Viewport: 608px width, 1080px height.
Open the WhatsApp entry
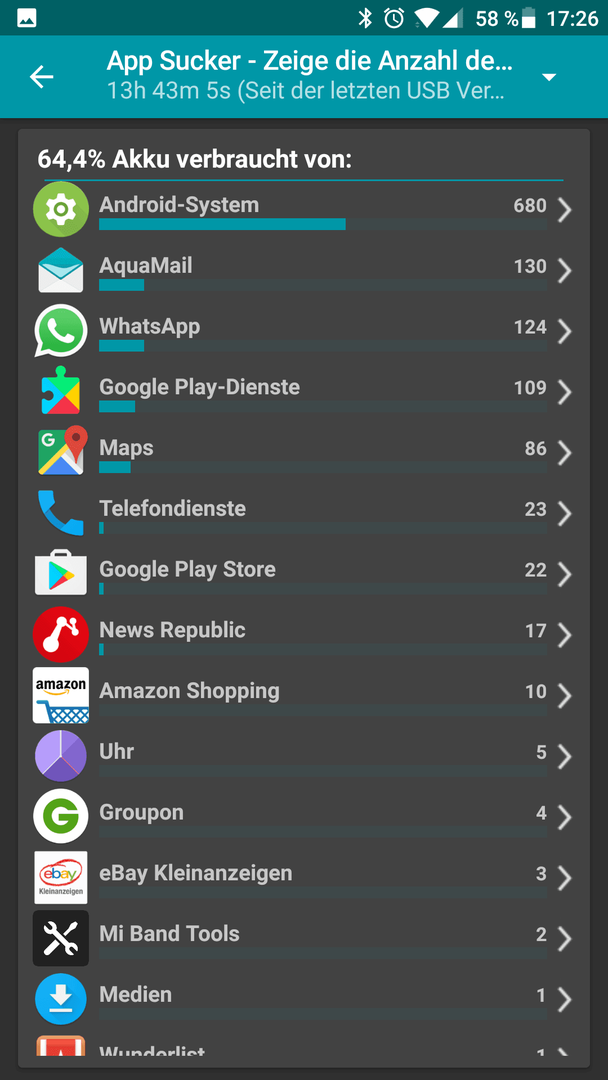[x=304, y=331]
